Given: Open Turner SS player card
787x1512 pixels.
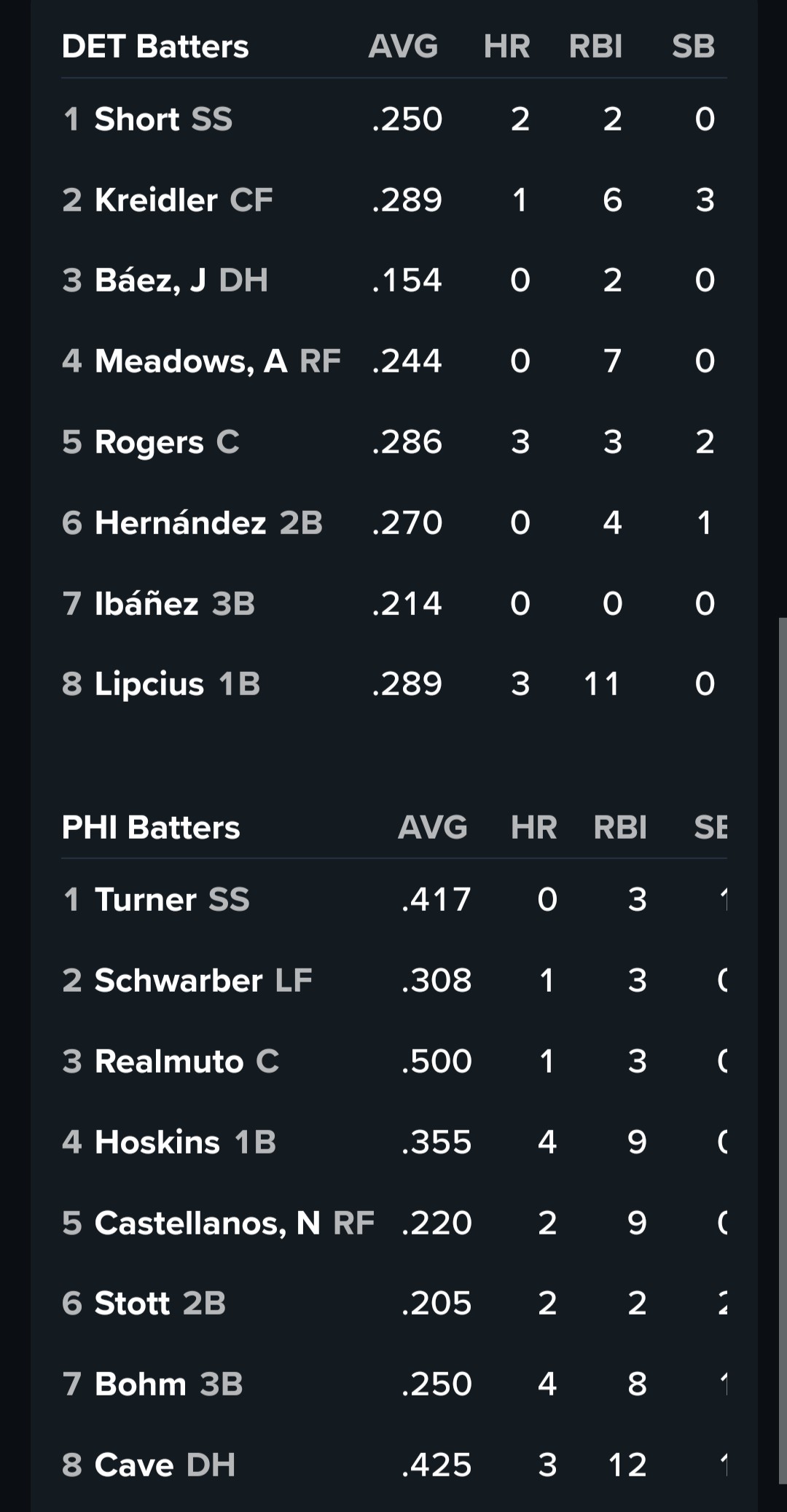Looking at the screenshot, I should point(146,900).
